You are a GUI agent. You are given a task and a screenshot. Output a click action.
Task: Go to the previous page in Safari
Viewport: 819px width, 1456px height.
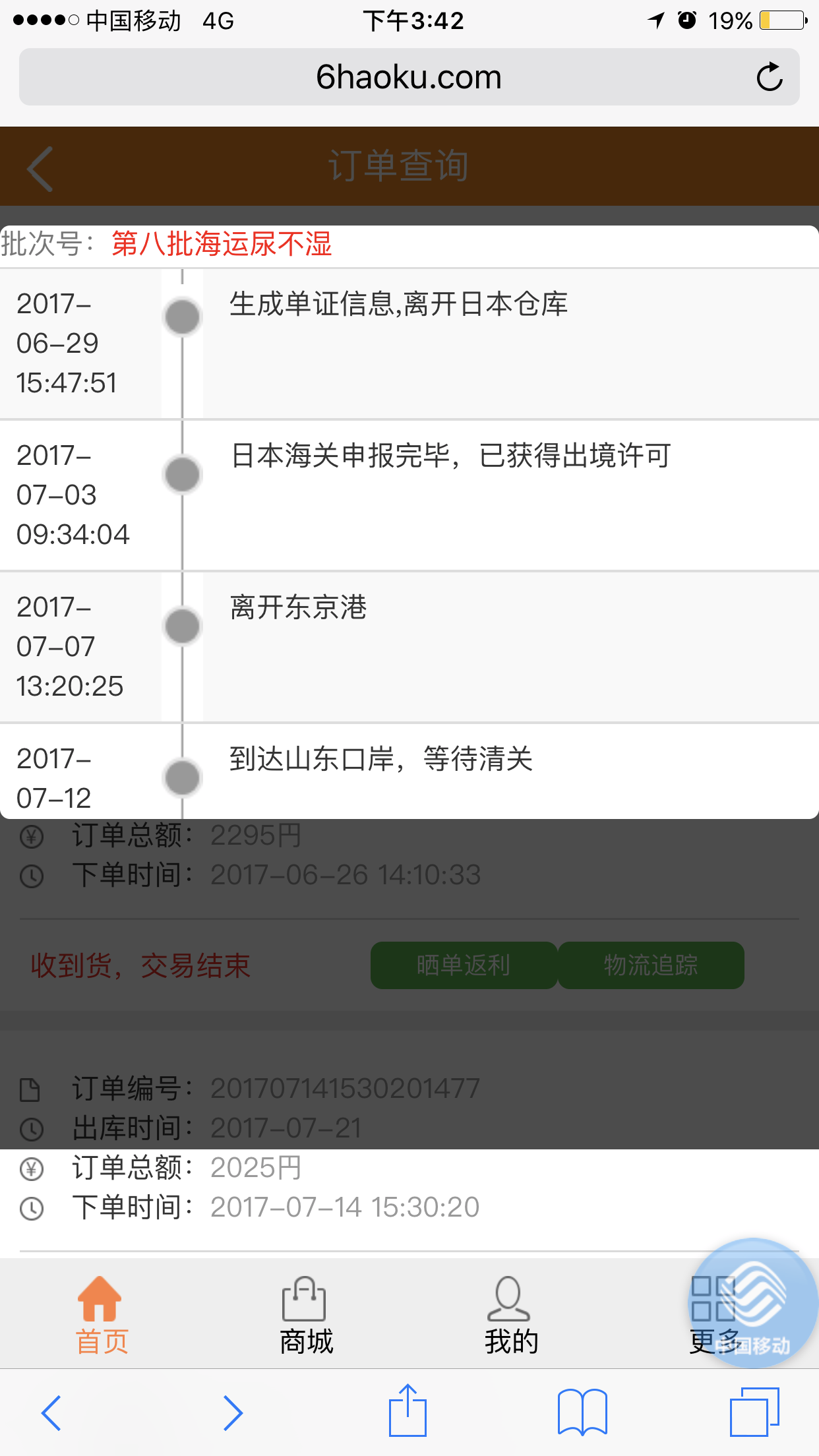51,1412
